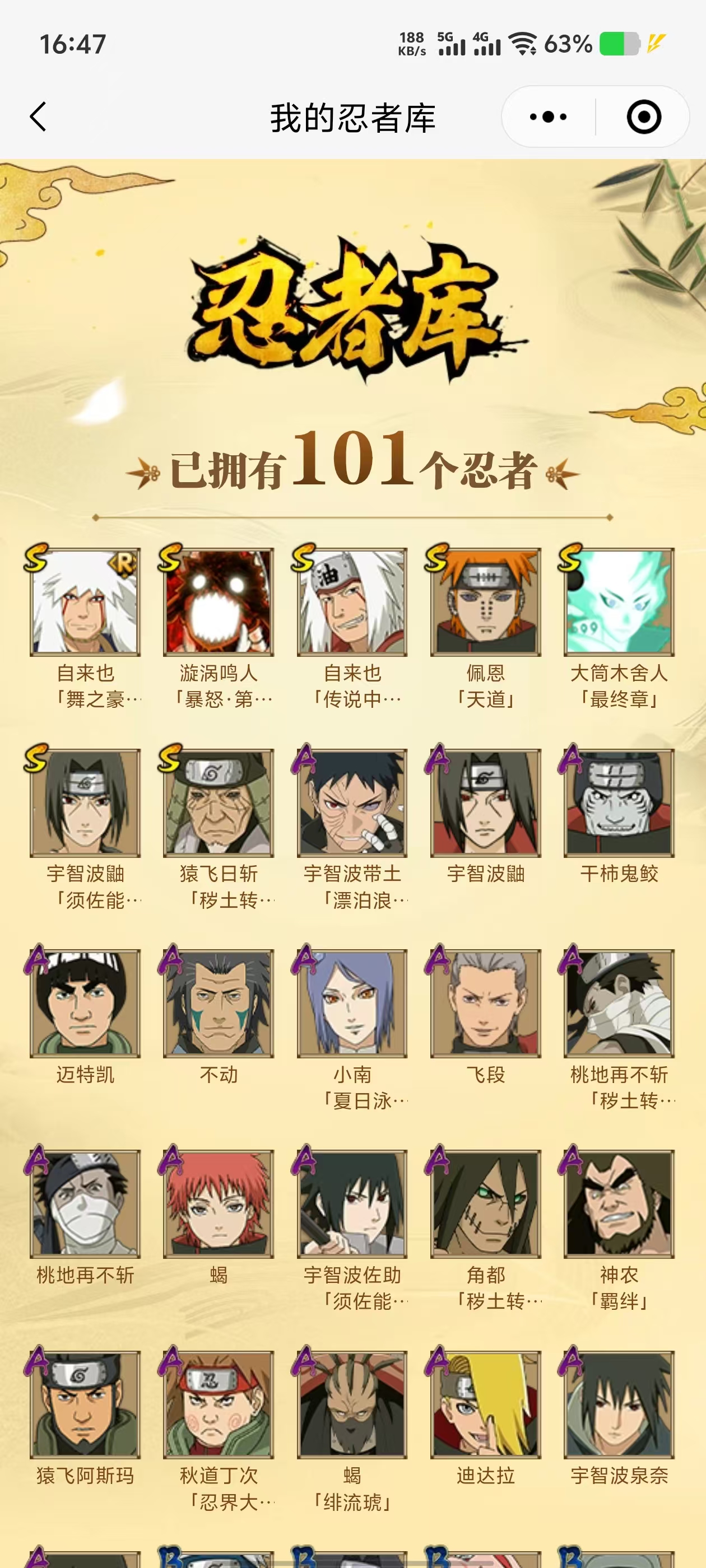Select the 宇智波带土 ninja card
Screen dimensions: 706x1568
352,803
